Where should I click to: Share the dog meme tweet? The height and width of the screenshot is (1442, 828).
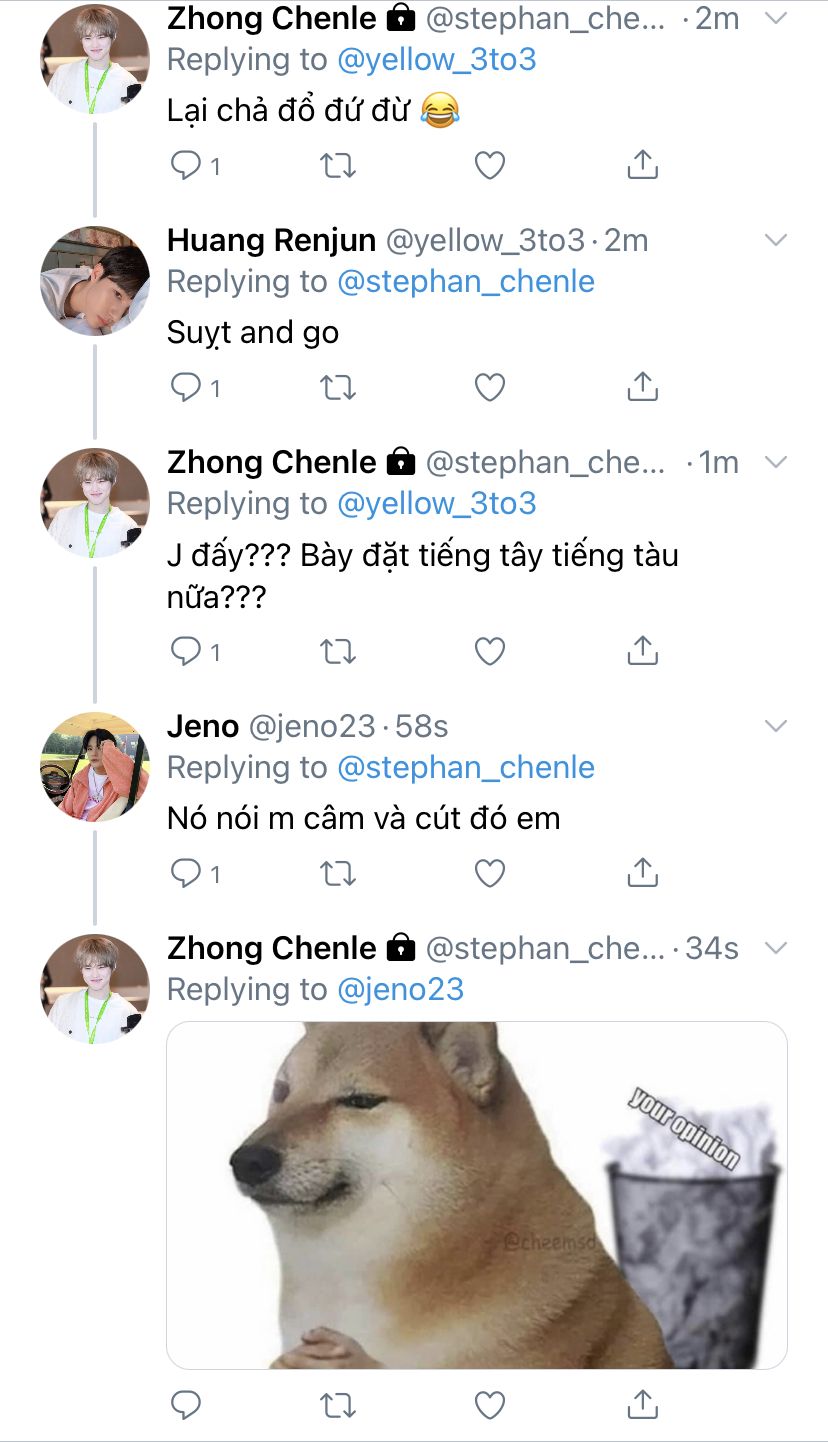[x=642, y=1405]
